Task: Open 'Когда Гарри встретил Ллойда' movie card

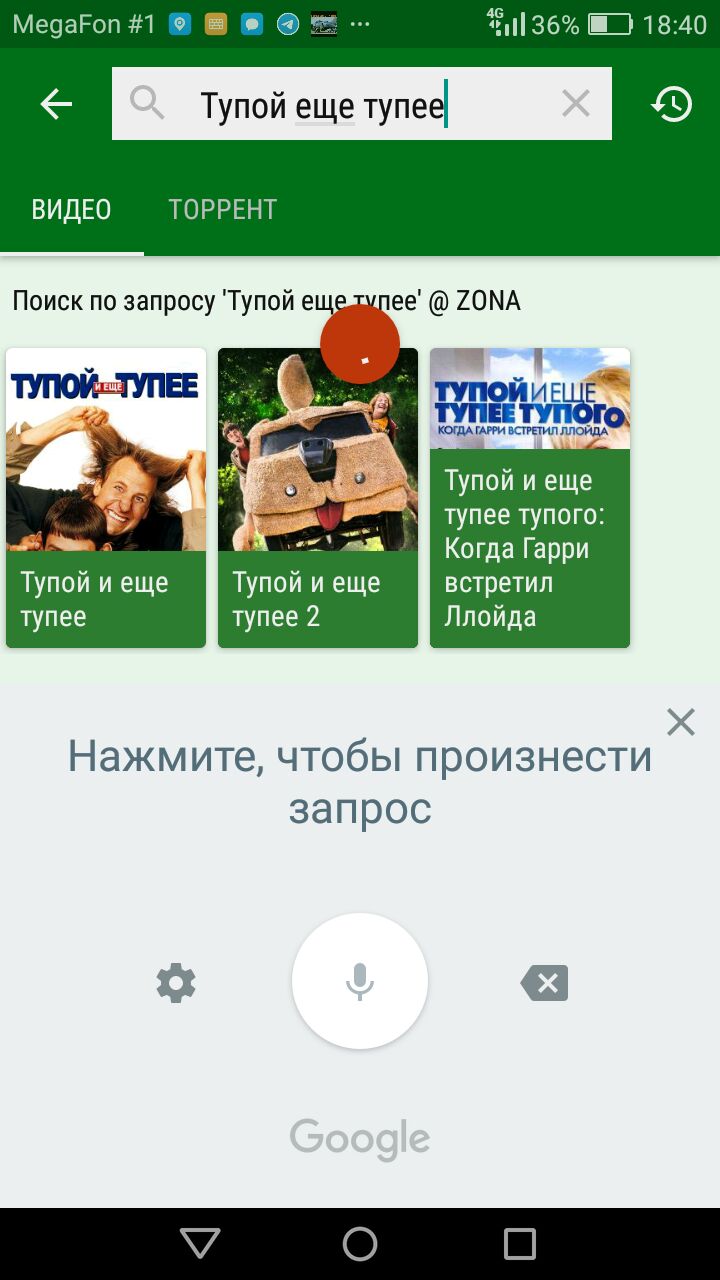Action: coord(530,497)
